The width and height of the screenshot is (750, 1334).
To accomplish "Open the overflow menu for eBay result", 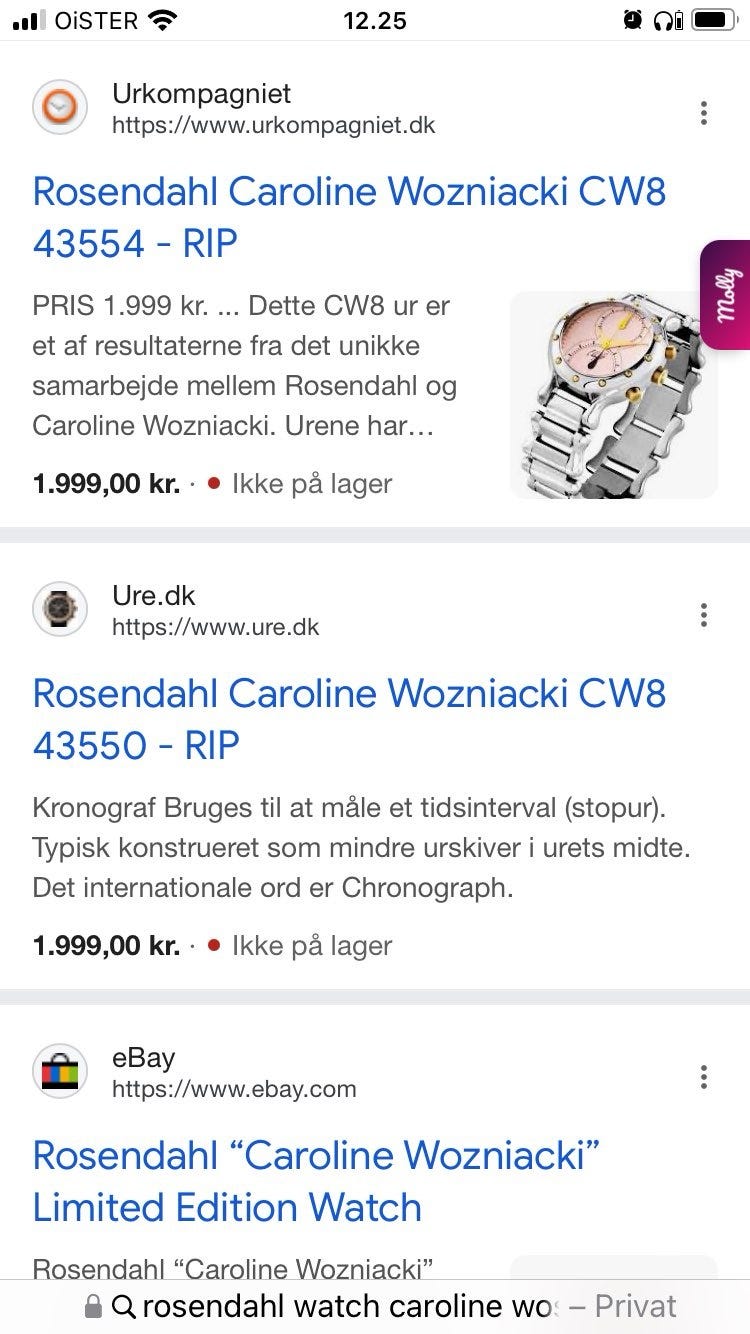I will click(x=704, y=1077).
